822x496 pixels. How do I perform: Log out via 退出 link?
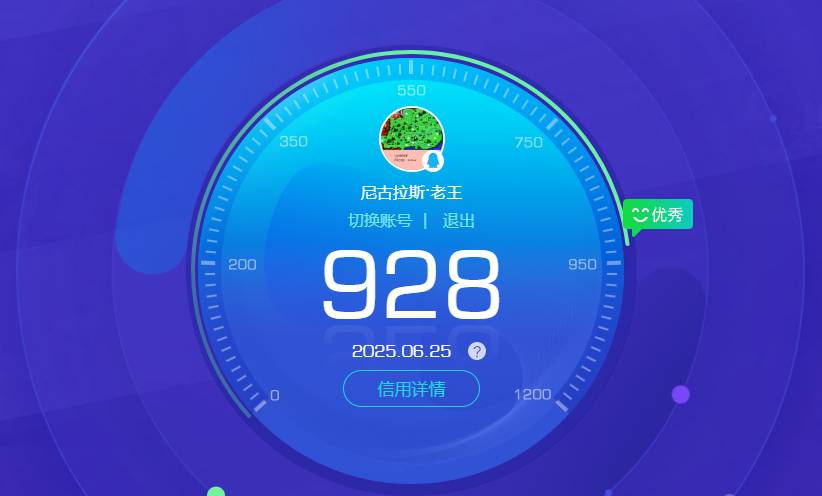pyautogui.click(x=459, y=221)
